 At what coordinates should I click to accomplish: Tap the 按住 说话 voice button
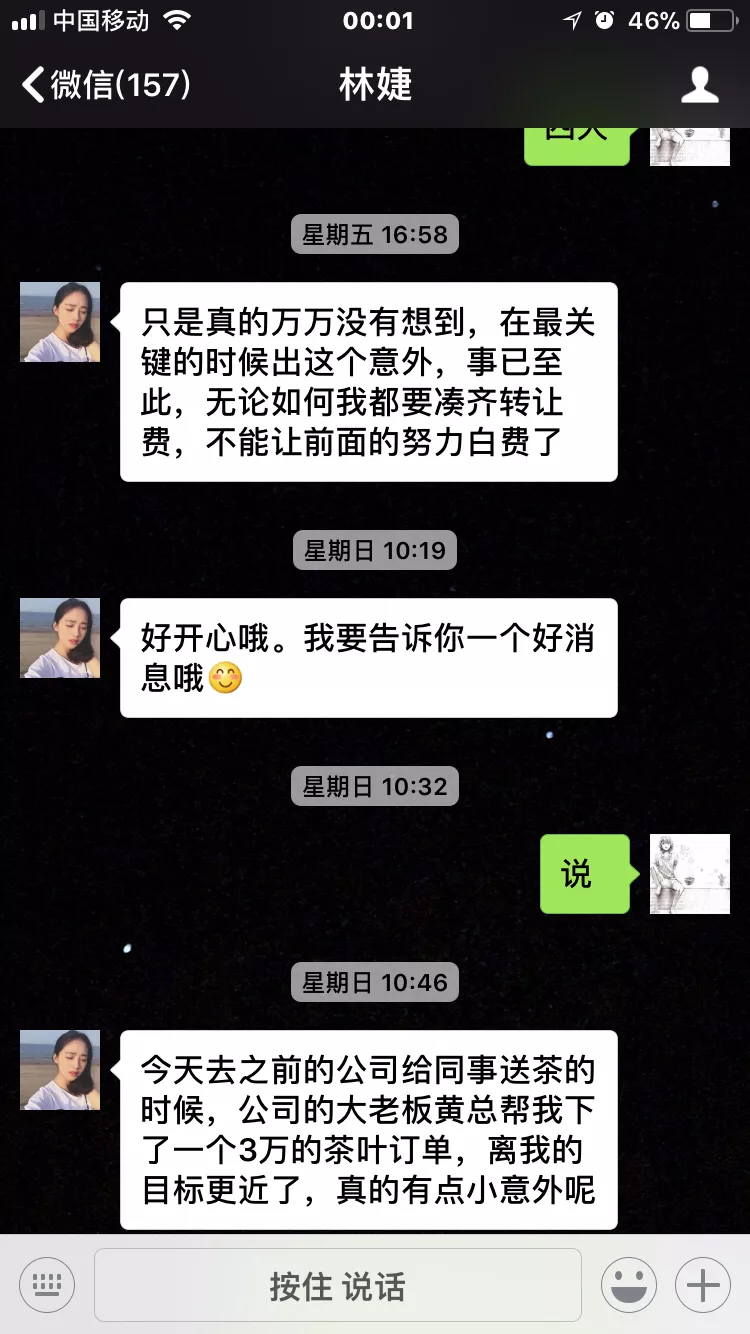tap(337, 1285)
